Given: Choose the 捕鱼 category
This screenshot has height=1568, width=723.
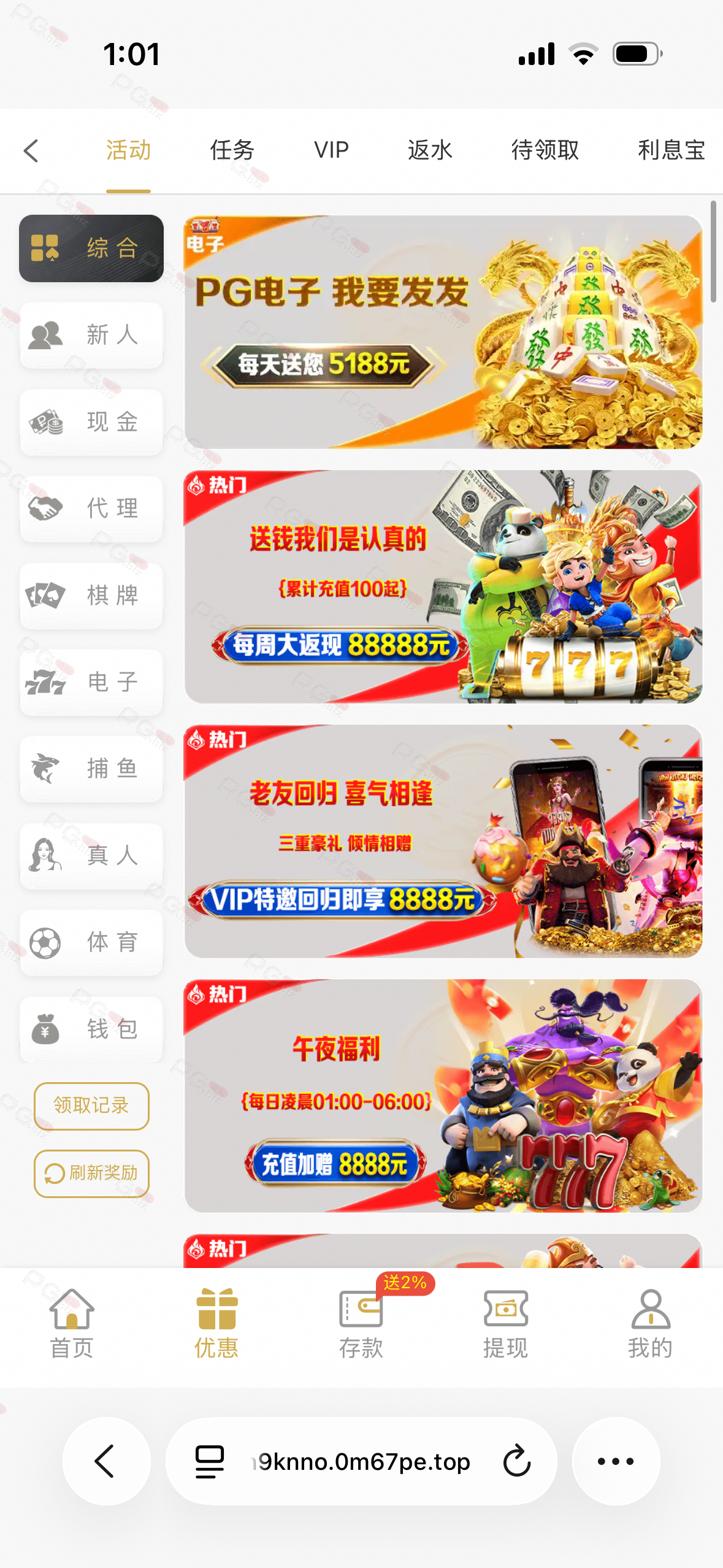Looking at the screenshot, I should point(91,769).
